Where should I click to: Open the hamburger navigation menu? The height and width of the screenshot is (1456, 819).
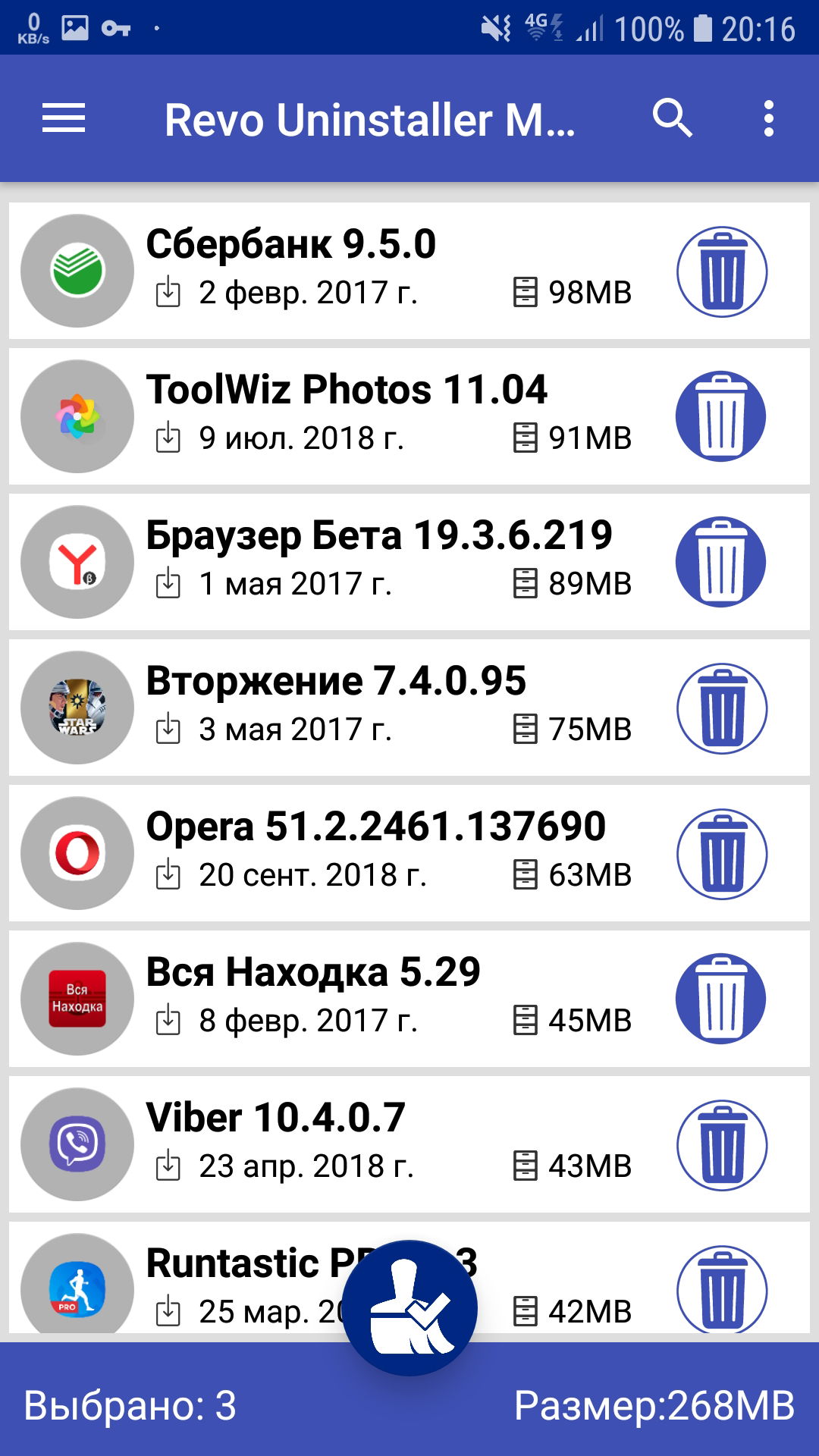click(64, 119)
